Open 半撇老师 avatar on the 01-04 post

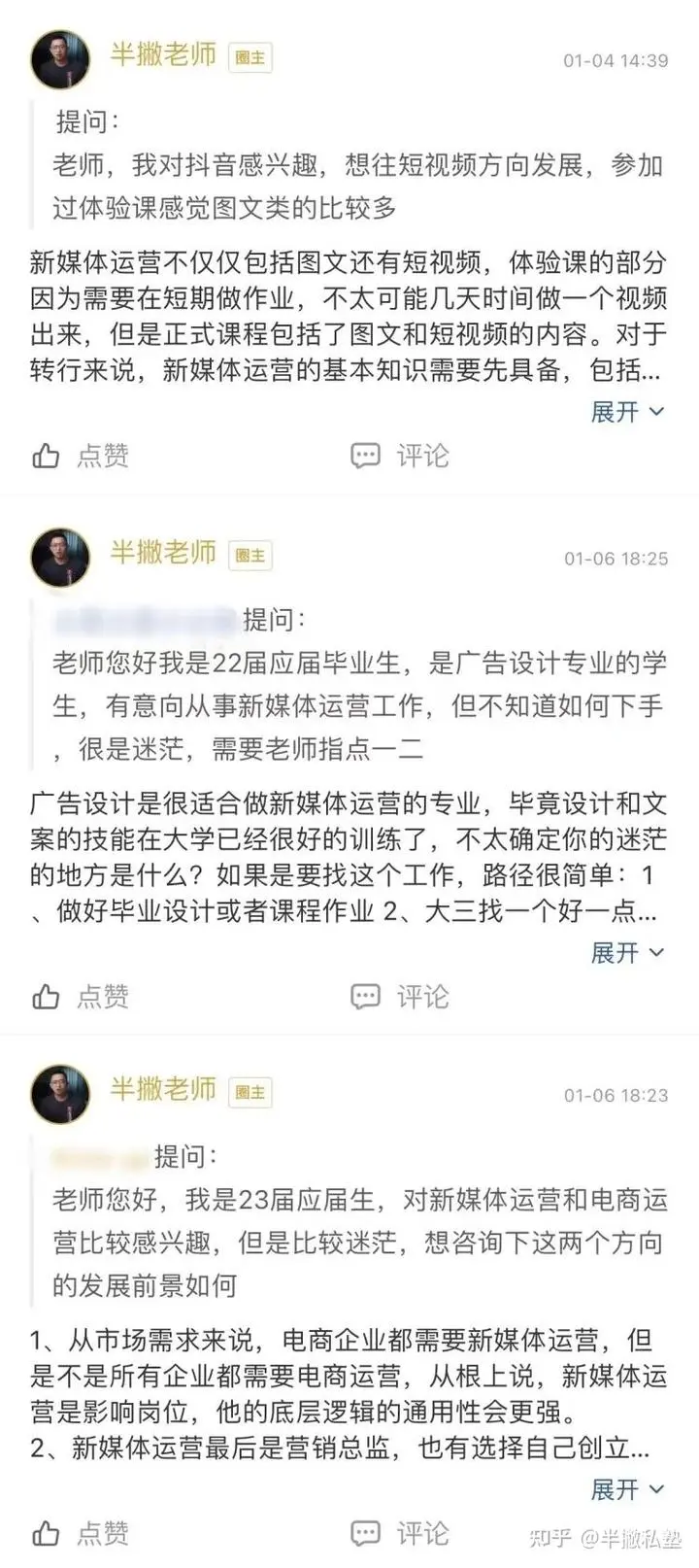pyautogui.click(x=60, y=59)
